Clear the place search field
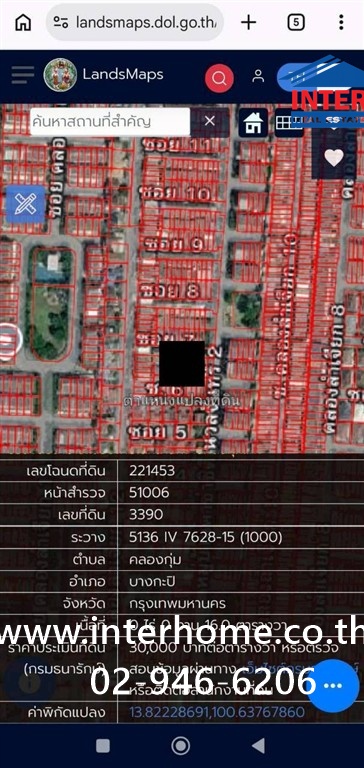The height and width of the screenshot is (768, 364). 210,121
